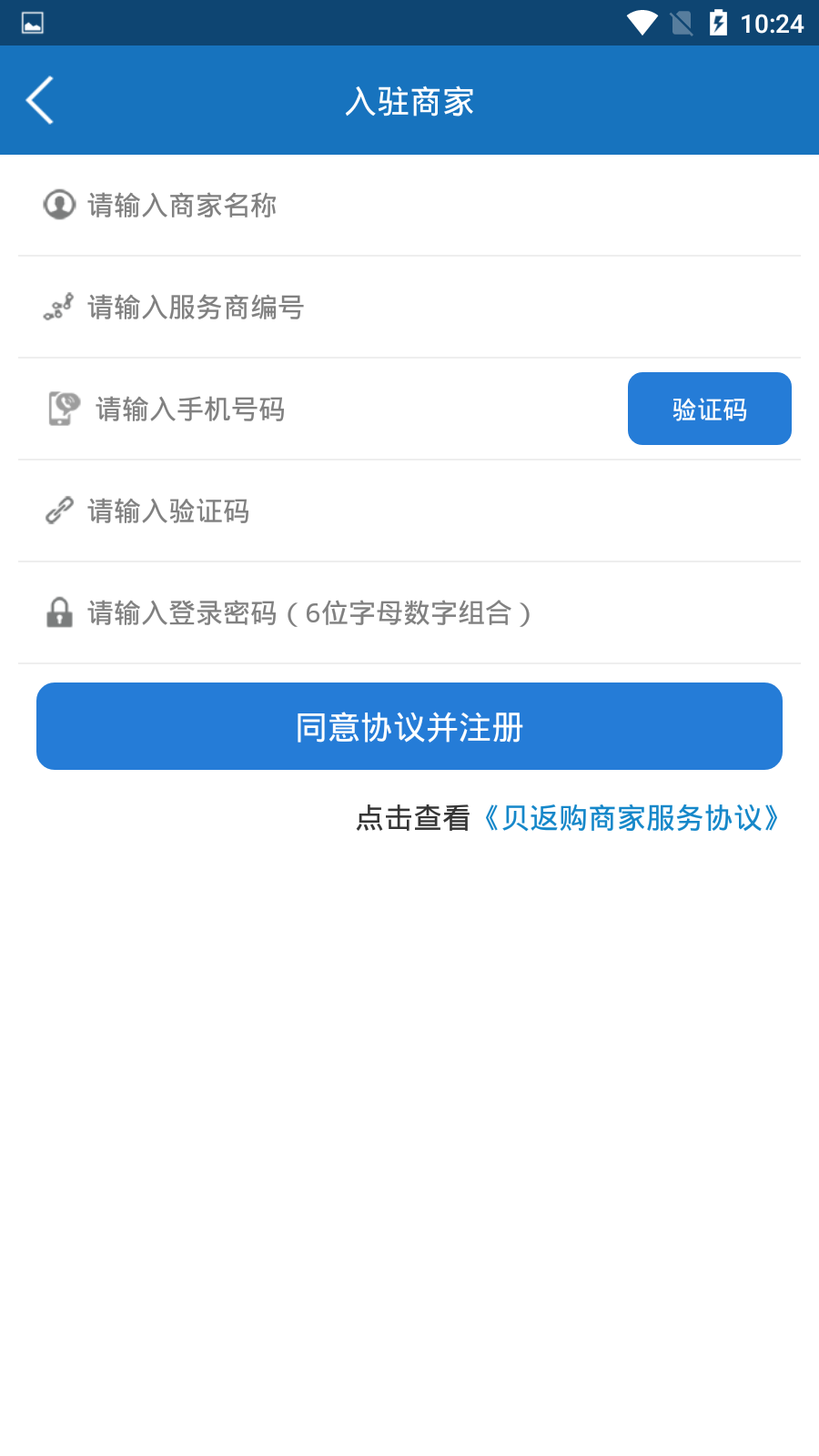Click the mobile phone icon in the phone row
Viewport: 819px width, 1456px height.
click(x=61, y=409)
